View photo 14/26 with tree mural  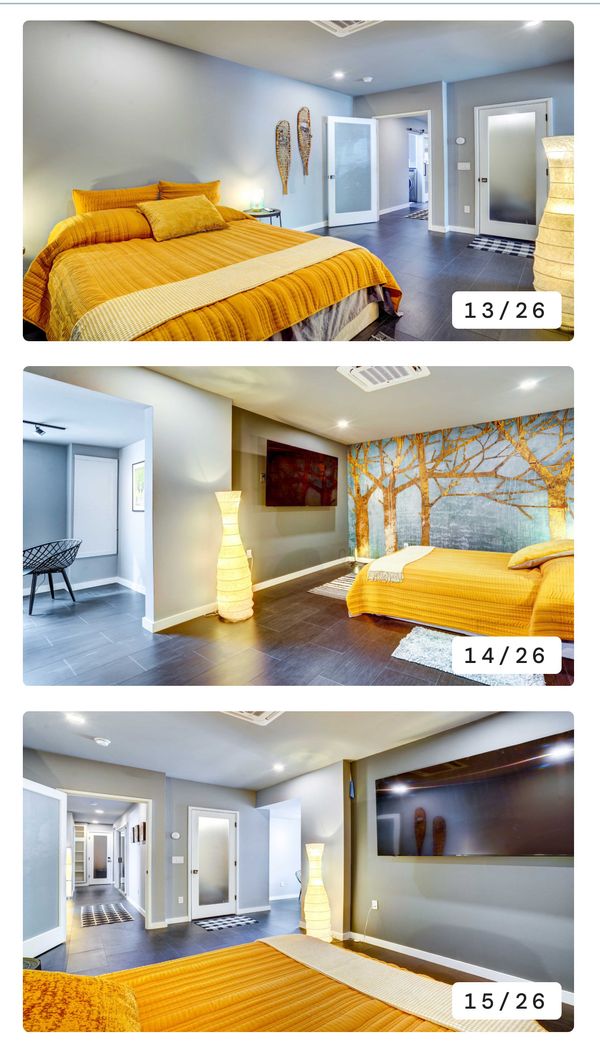point(298,526)
